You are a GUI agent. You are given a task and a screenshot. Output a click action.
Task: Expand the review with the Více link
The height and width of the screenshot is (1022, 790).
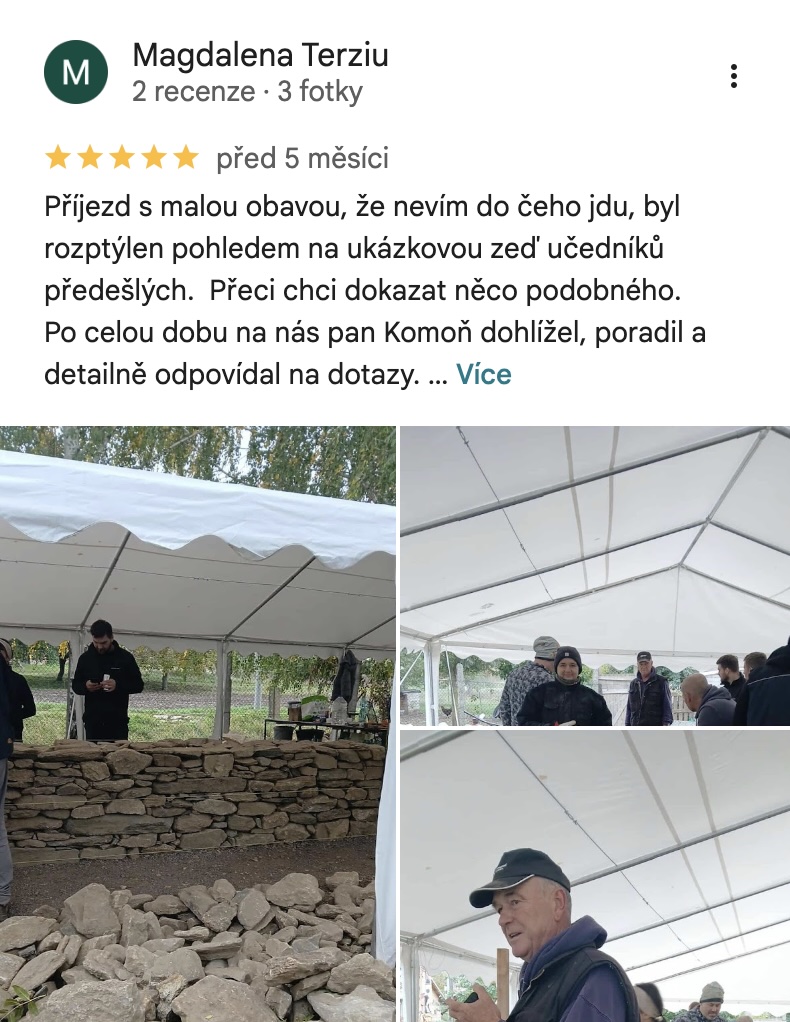coord(484,374)
